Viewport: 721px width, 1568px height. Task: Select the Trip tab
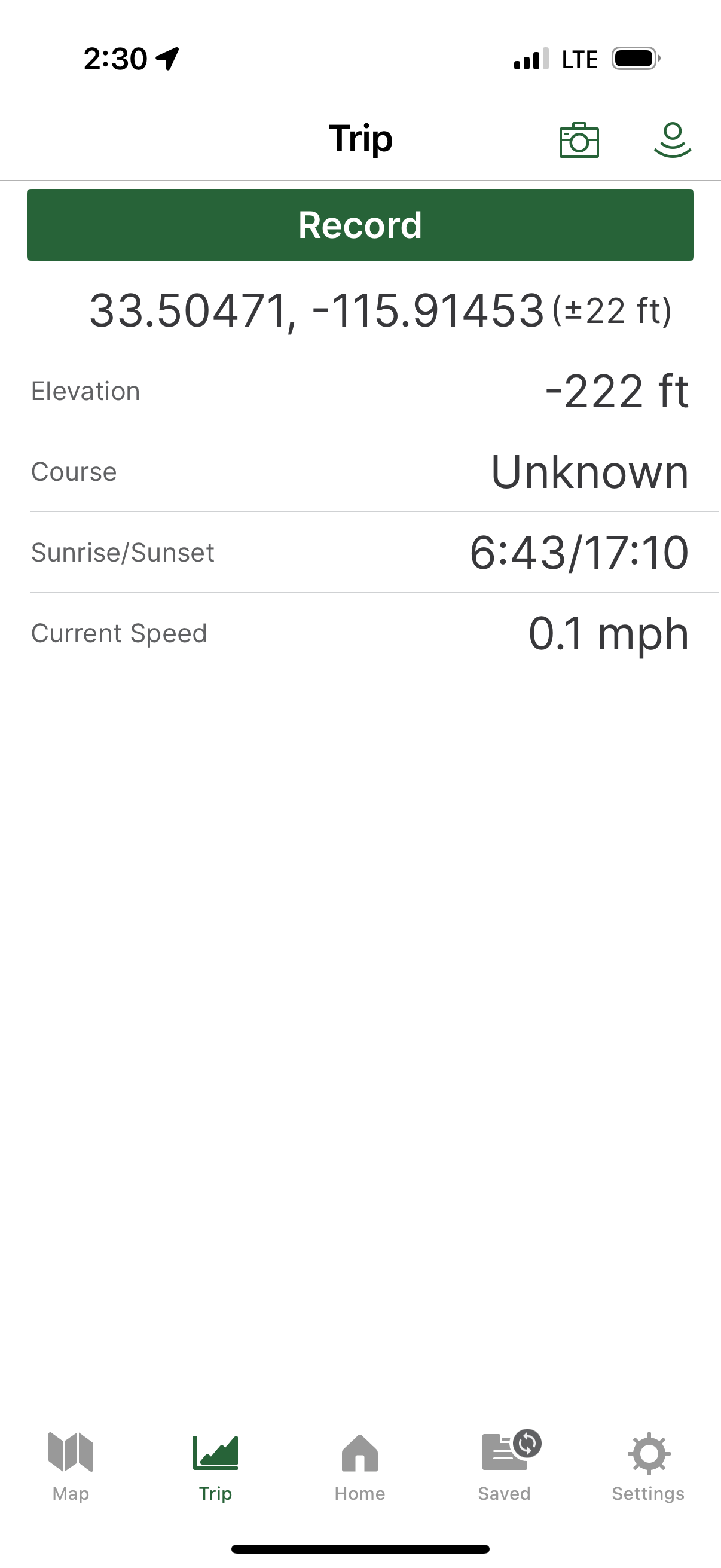(215, 1467)
